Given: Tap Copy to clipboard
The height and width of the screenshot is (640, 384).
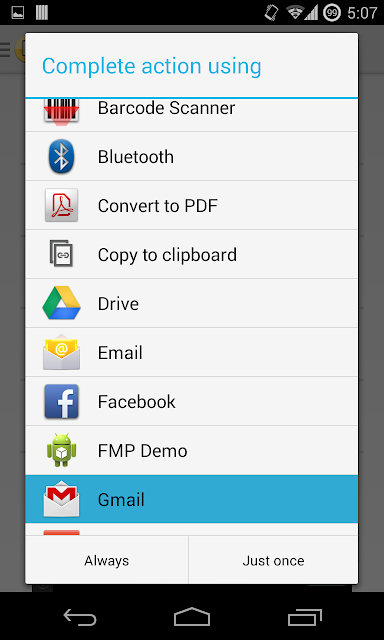Looking at the screenshot, I should [x=191, y=254].
